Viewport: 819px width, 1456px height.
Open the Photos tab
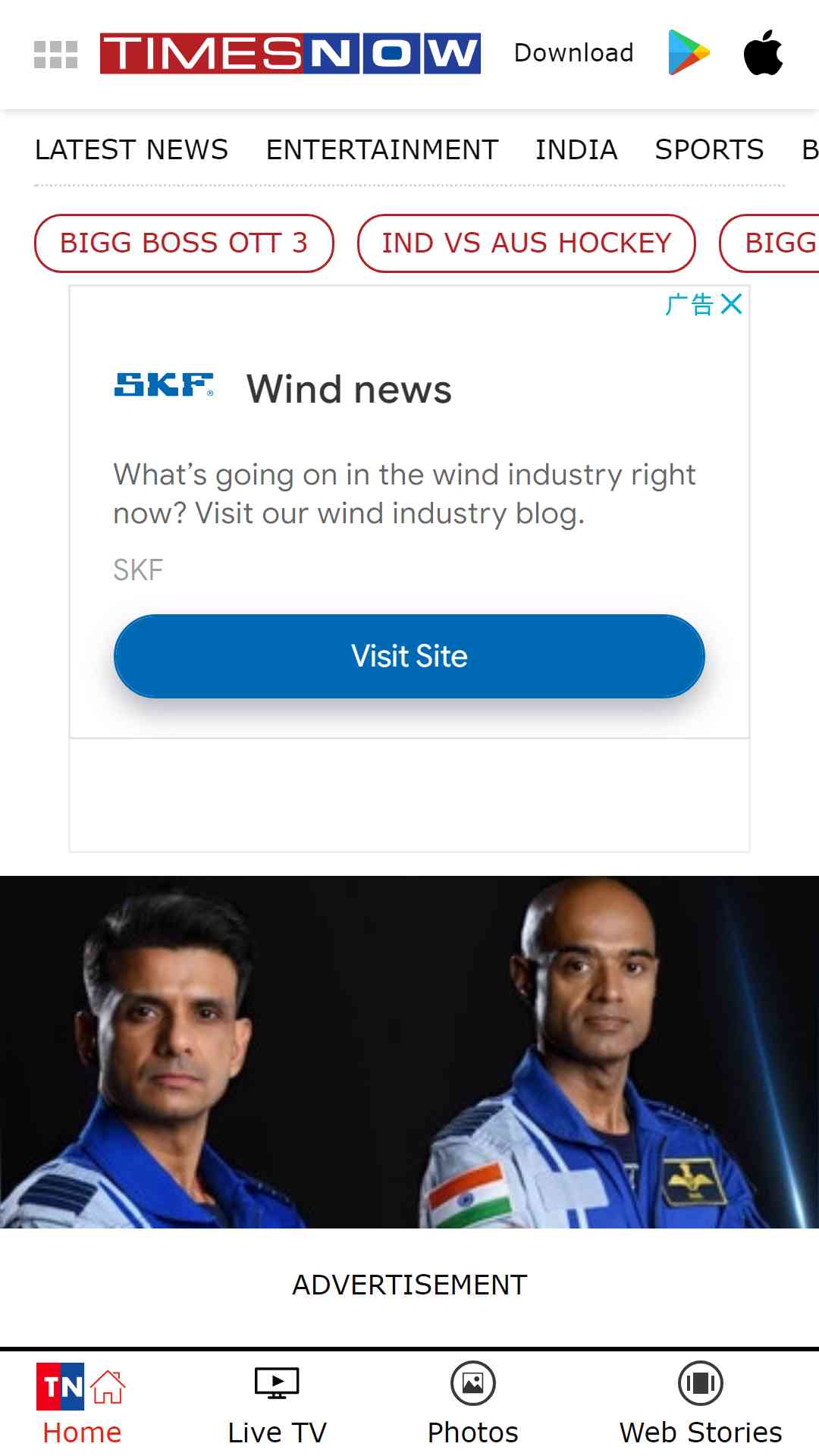pyautogui.click(x=472, y=1403)
